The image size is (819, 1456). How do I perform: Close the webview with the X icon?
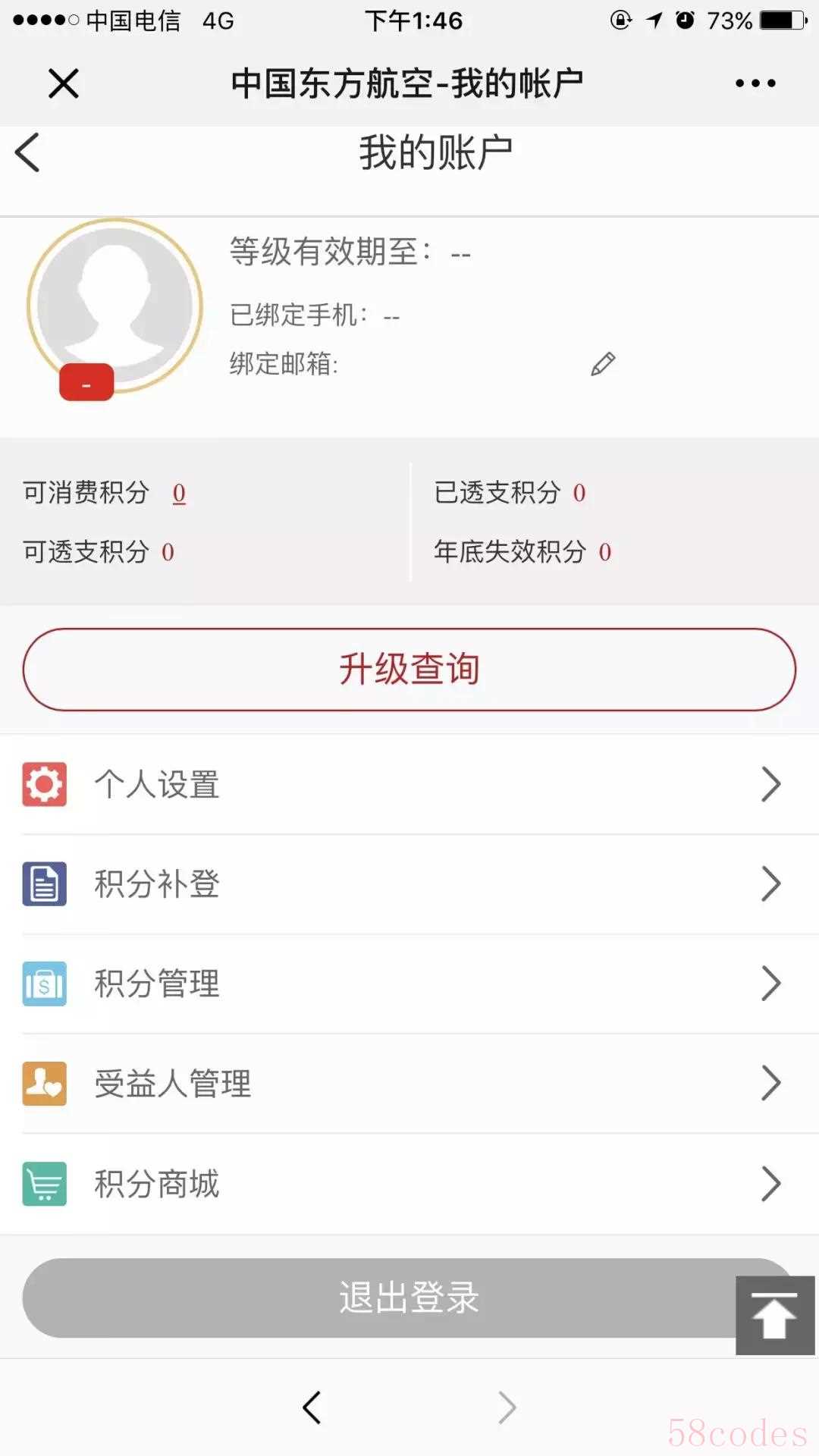coord(64,83)
